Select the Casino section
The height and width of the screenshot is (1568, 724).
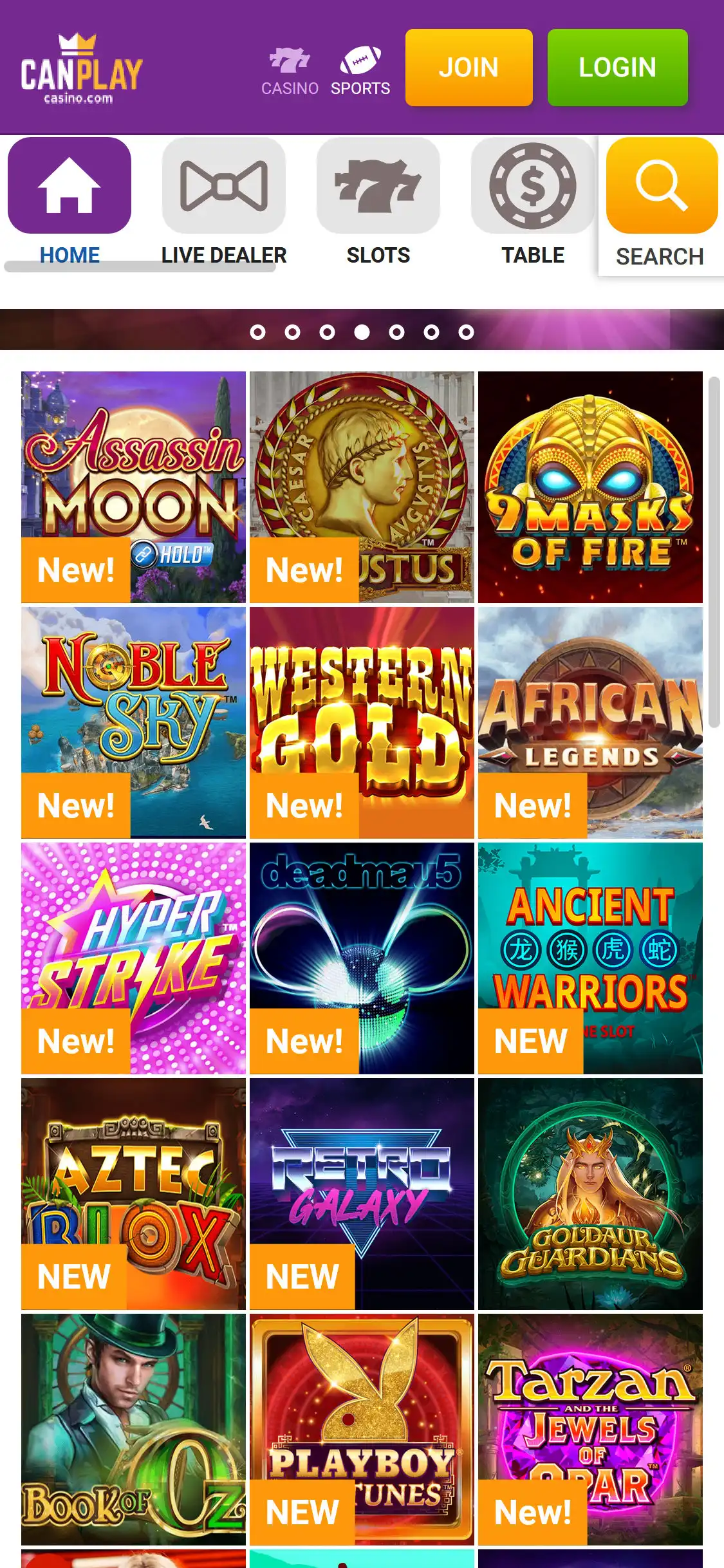[x=290, y=72]
